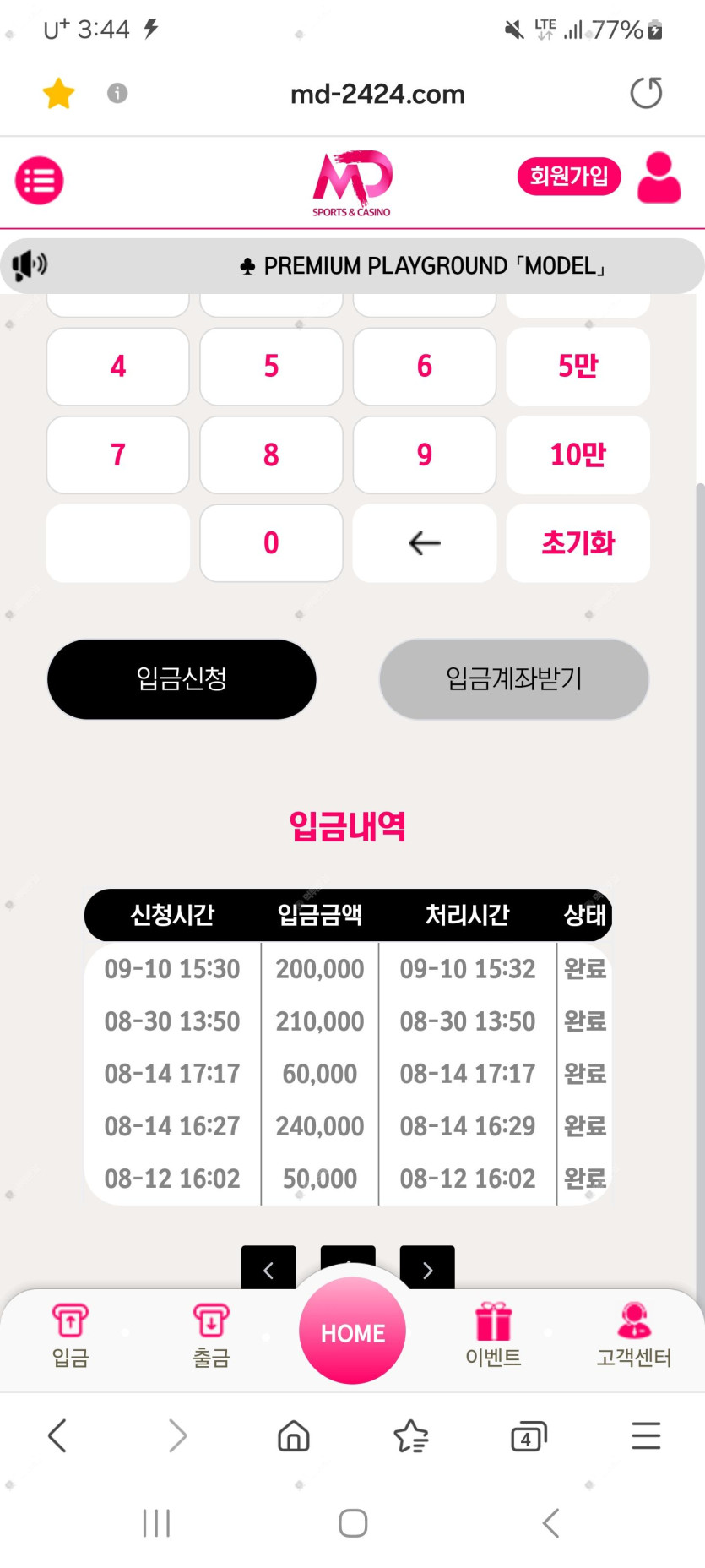Switch to the 출금 withdrawal tab
This screenshot has height=1568, width=705.
pos(211,1335)
